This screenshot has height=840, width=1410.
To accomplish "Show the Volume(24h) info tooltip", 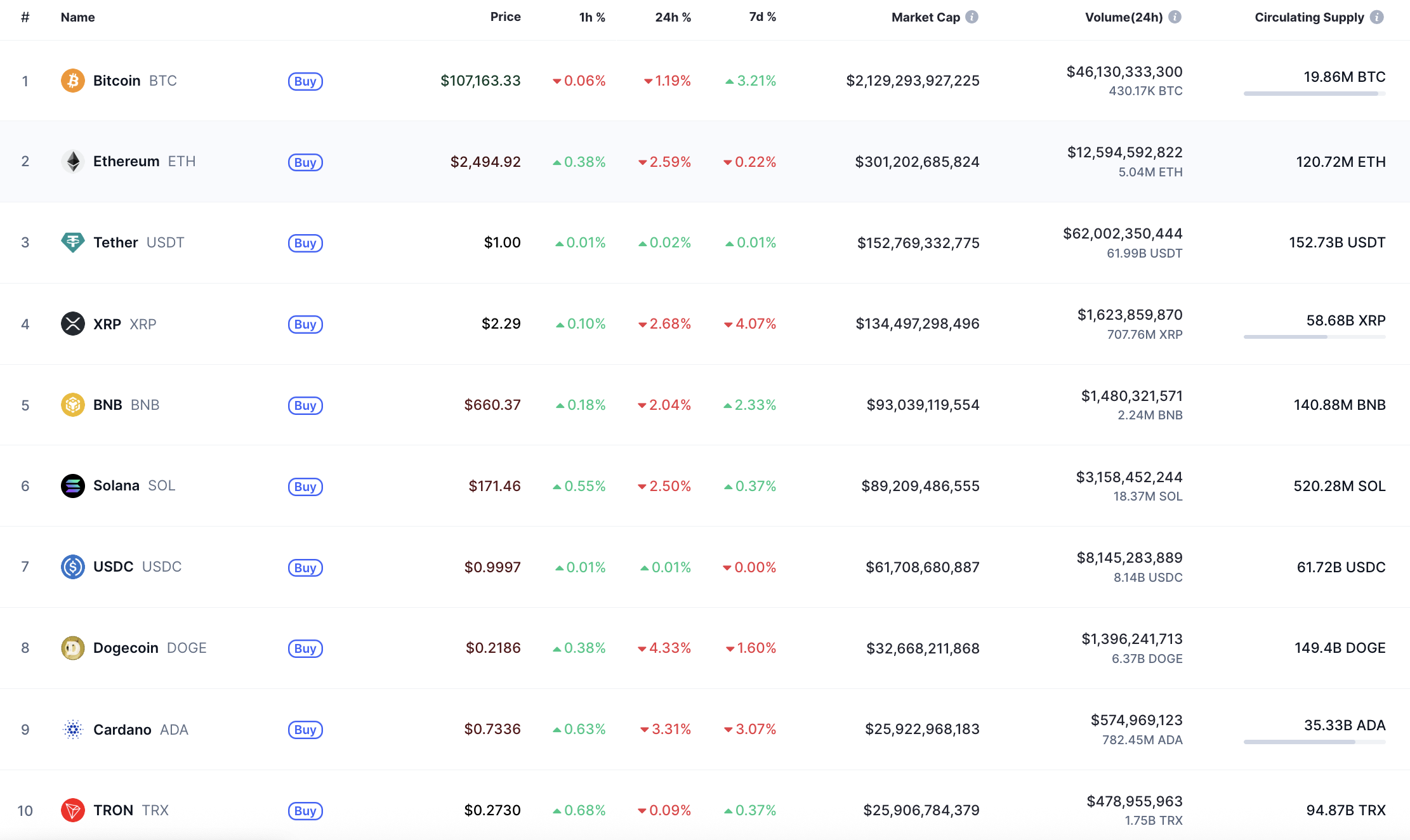I will 1175,17.
